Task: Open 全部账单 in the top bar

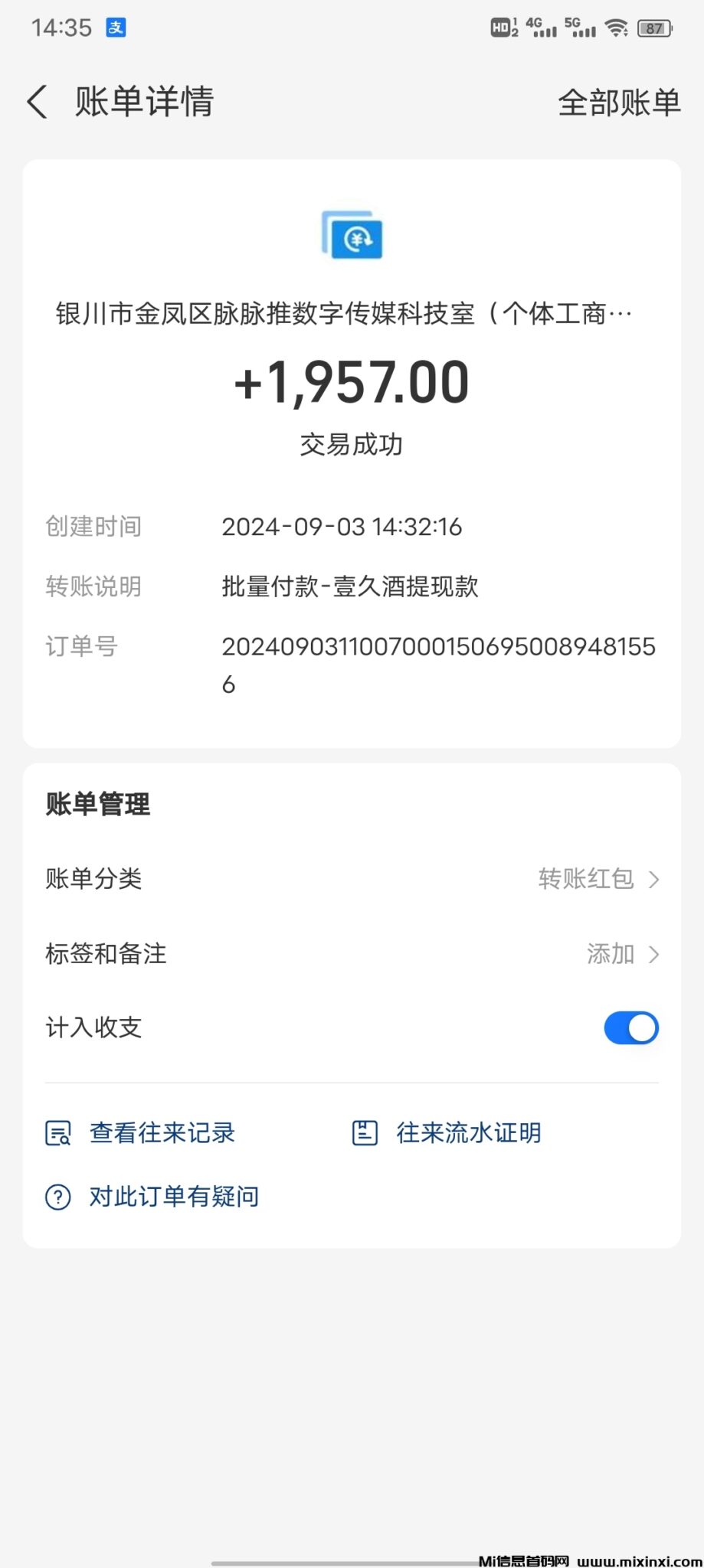Action: pyautogui.click(x=618, y=103)
